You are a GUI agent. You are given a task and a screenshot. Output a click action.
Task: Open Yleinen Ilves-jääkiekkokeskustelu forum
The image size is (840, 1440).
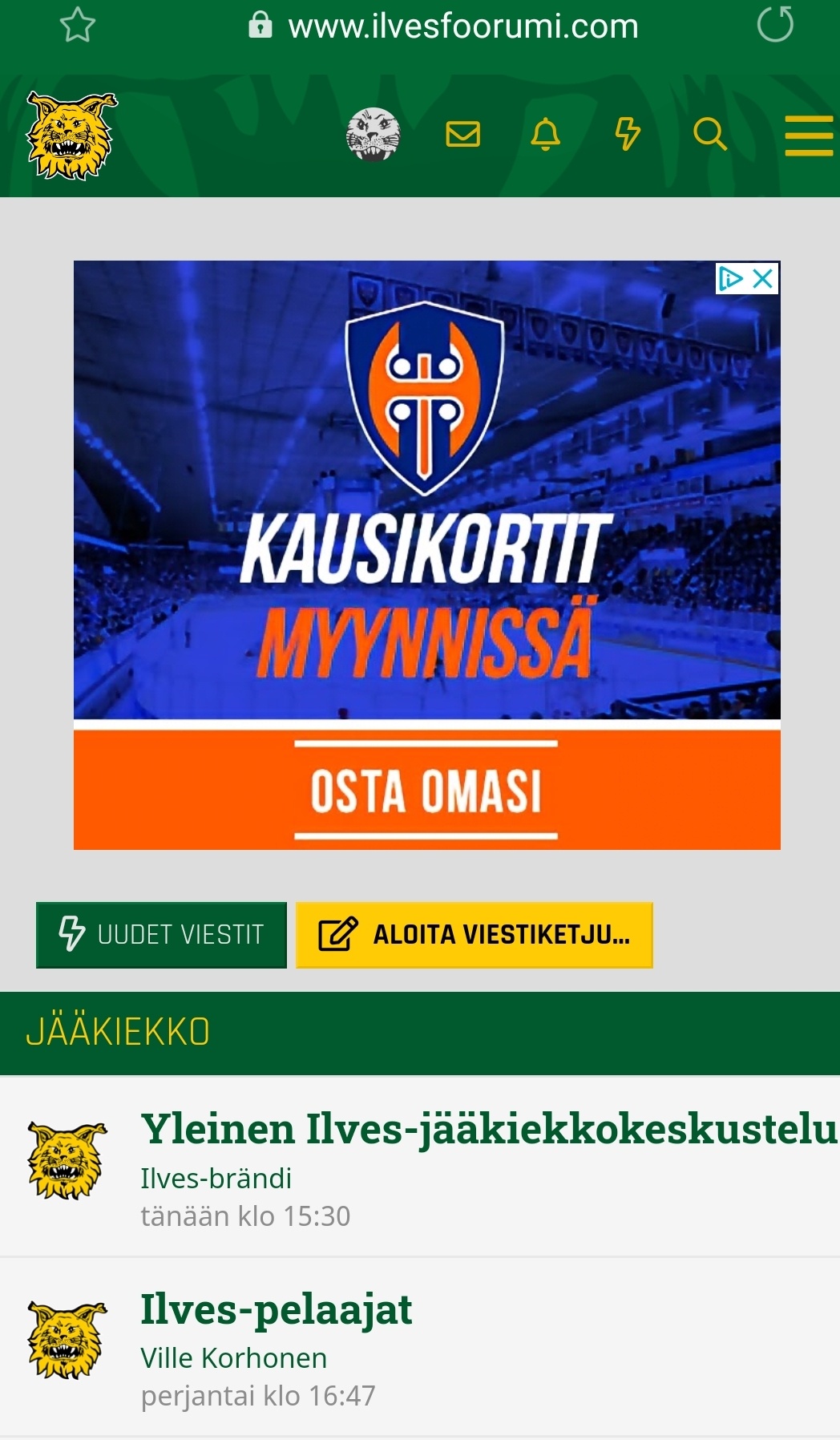(488, 1129)
